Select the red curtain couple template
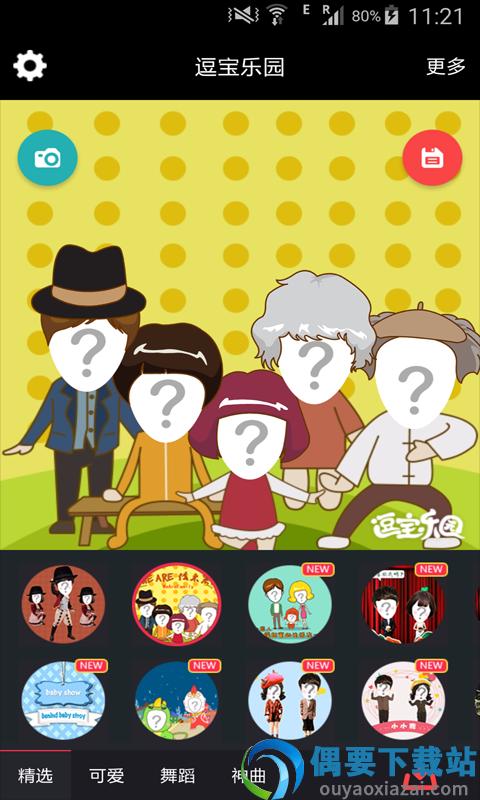The image size is (480, 800). [x=403, y=604]
